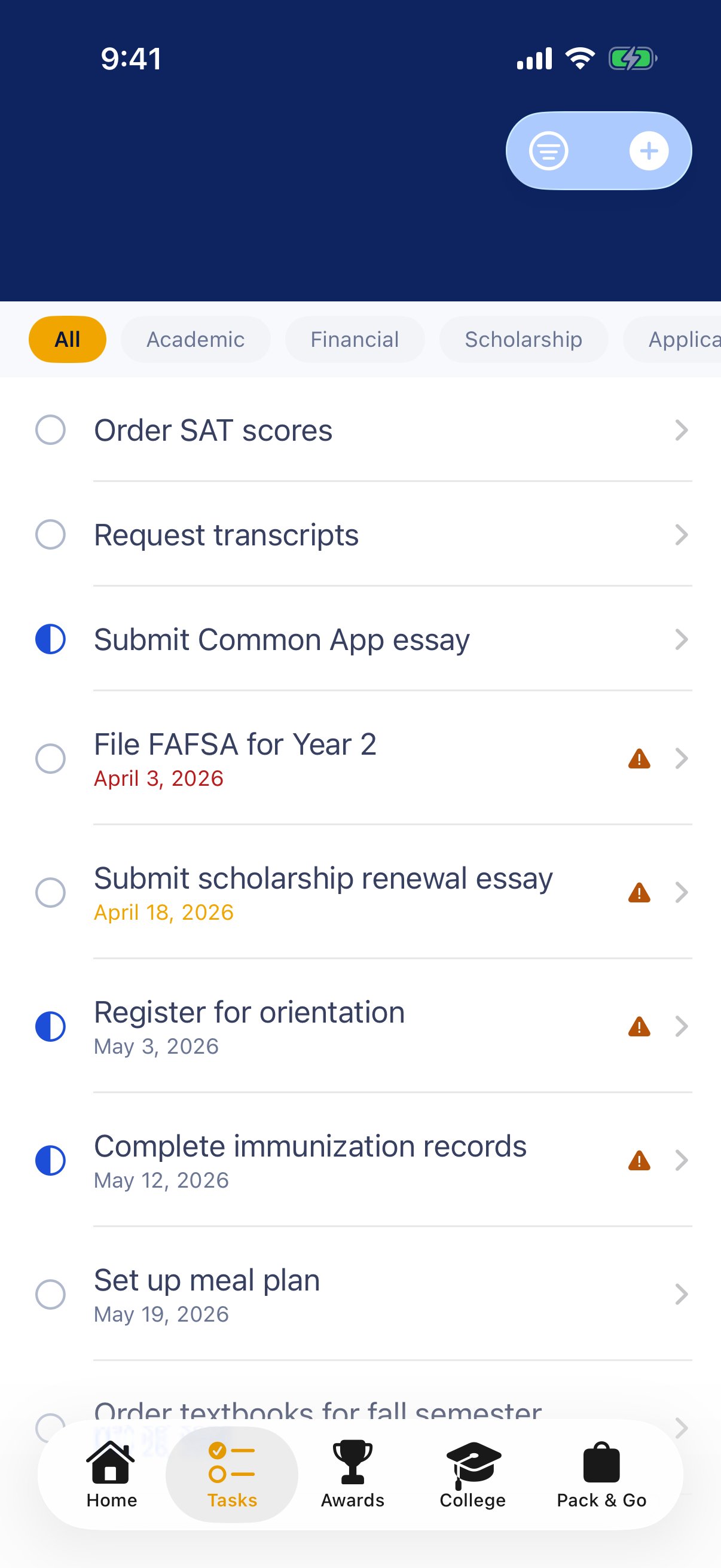
Task: Expand Complete immunization records task
Action: click(x=682, y=1160)
